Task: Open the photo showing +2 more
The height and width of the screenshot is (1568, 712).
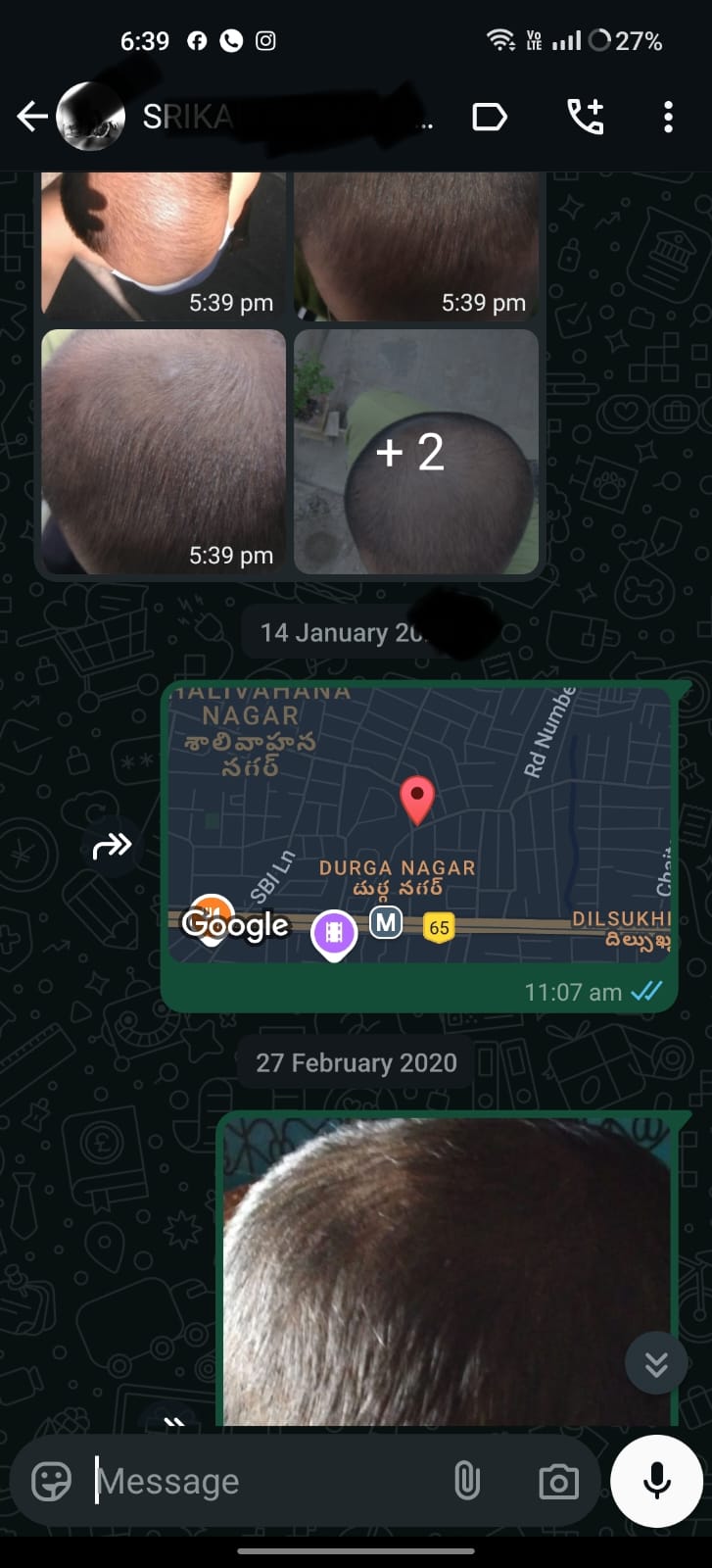Action: pos(416,452)
